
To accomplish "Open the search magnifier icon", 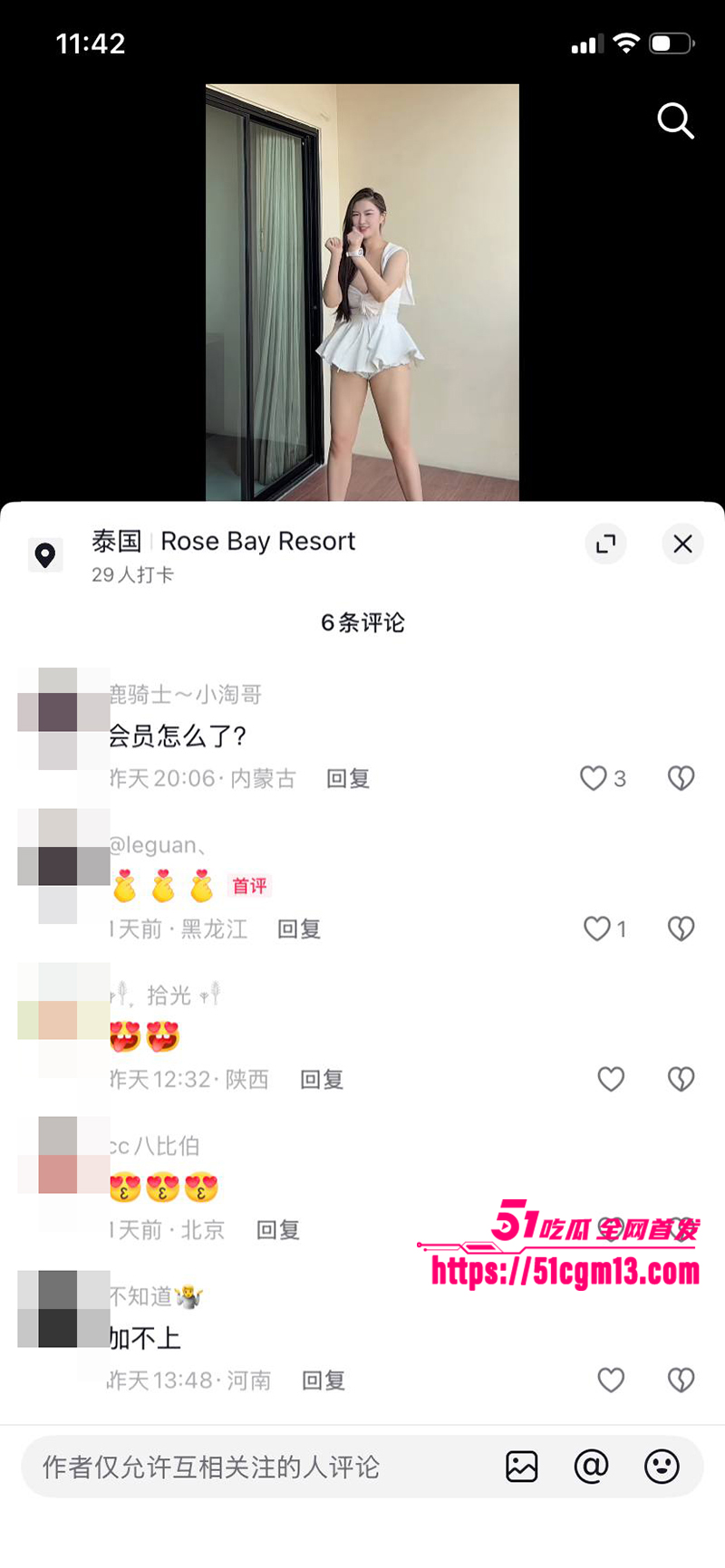I will tap(675, 122).
